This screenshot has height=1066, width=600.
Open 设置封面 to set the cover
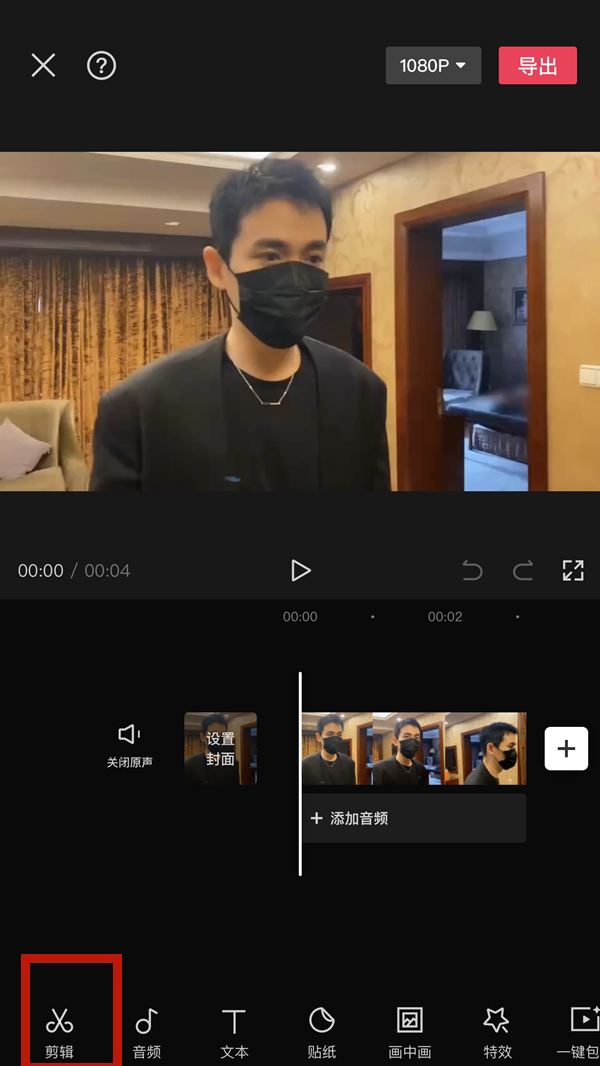[x=220, y=748]
